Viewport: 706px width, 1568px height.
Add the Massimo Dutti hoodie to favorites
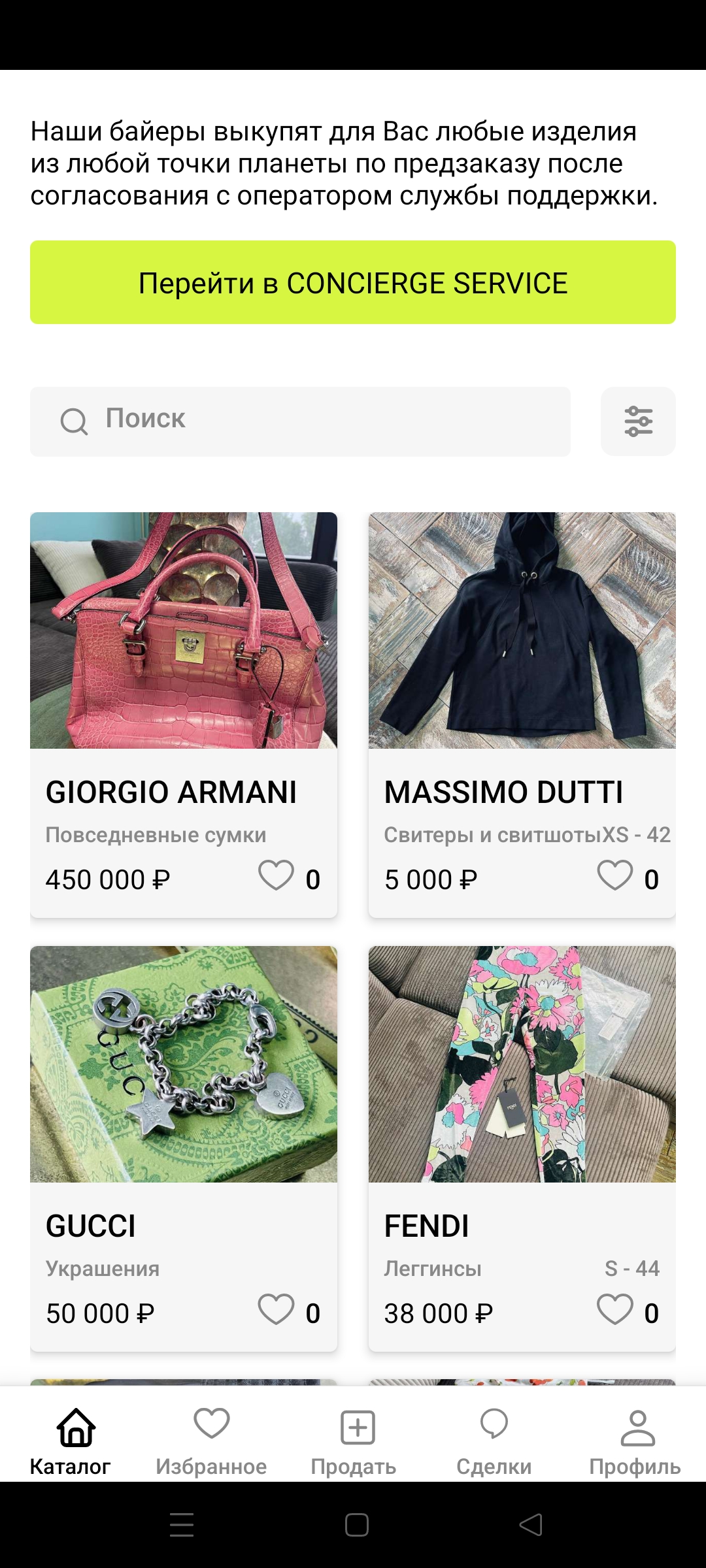click(x=614, y=875)
